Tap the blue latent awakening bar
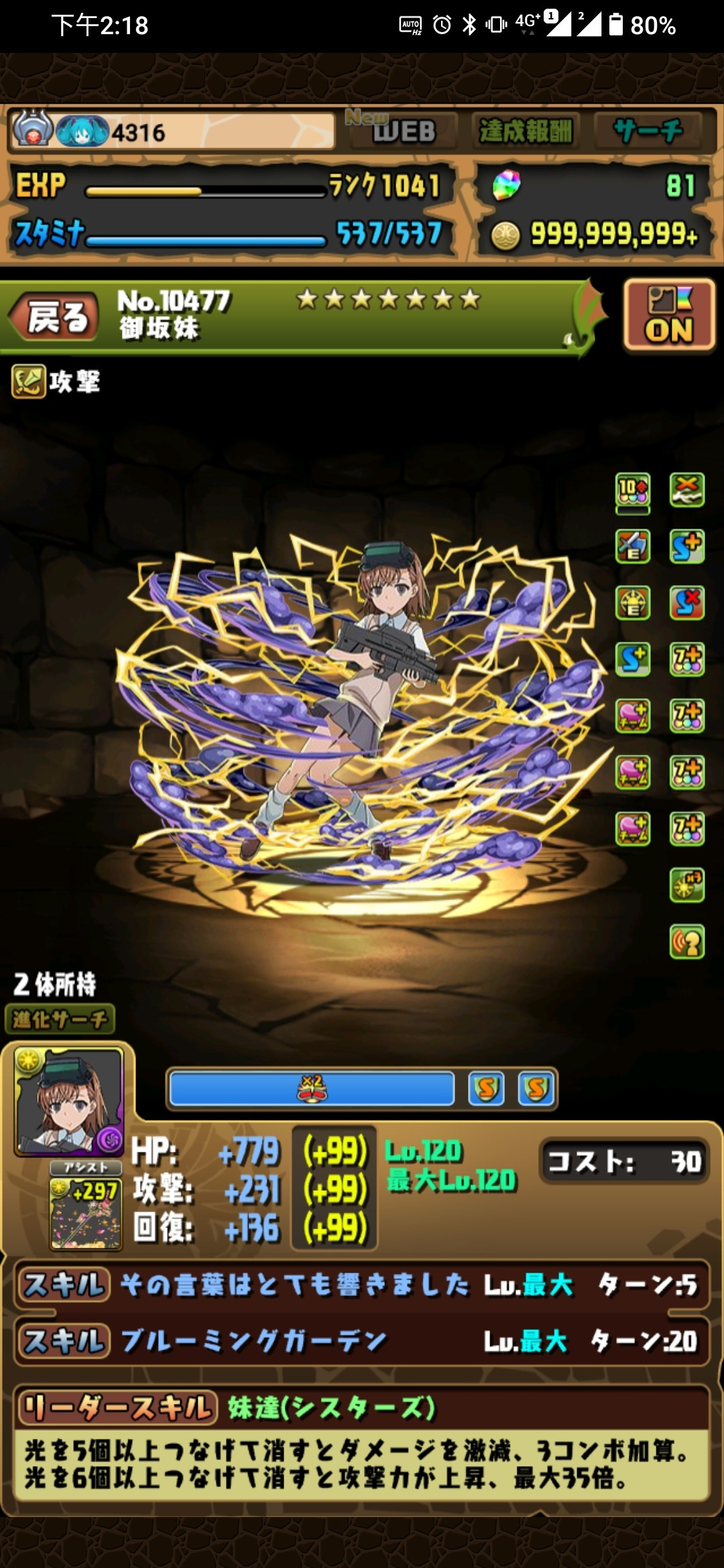Image resolution: width=724 pixels, height=1568 pixels. click(312, 1089)
